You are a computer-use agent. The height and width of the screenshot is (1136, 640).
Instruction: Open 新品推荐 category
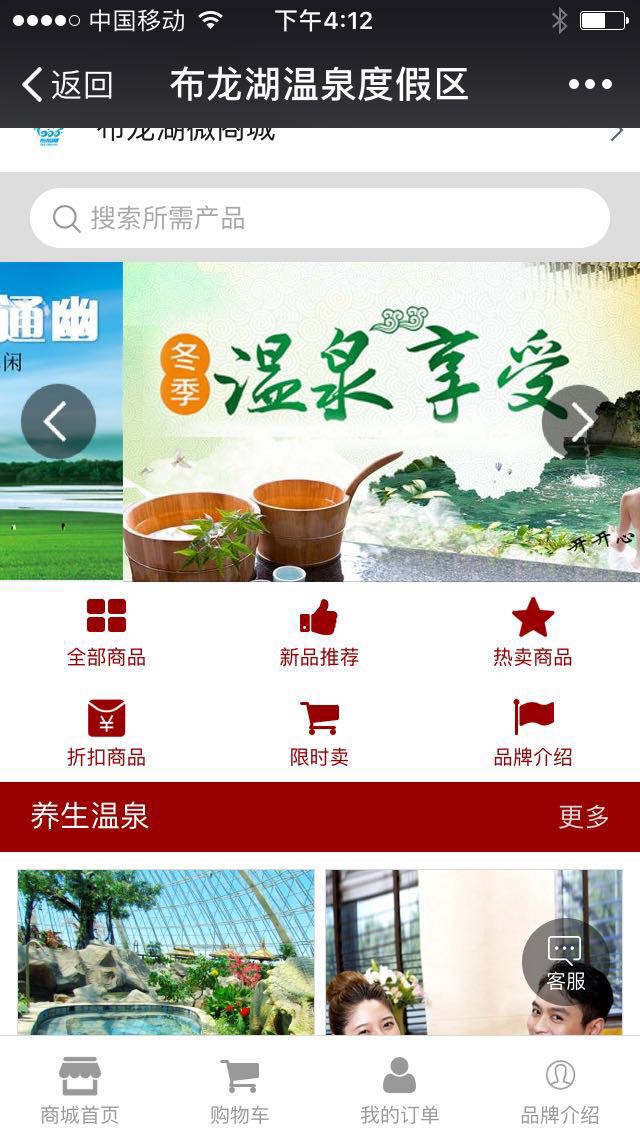tap(319, 632)
